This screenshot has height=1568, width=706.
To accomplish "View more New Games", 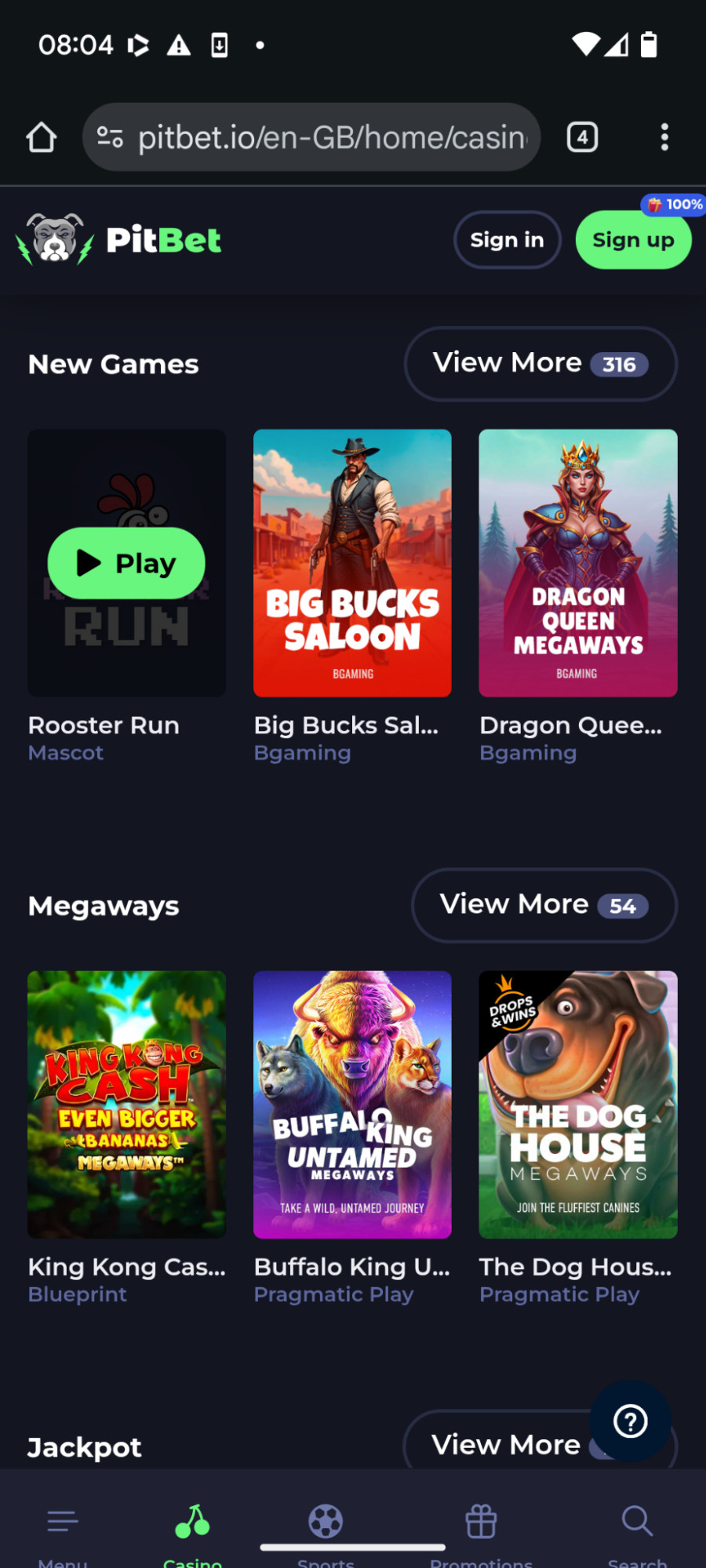I will pos(540,364).
